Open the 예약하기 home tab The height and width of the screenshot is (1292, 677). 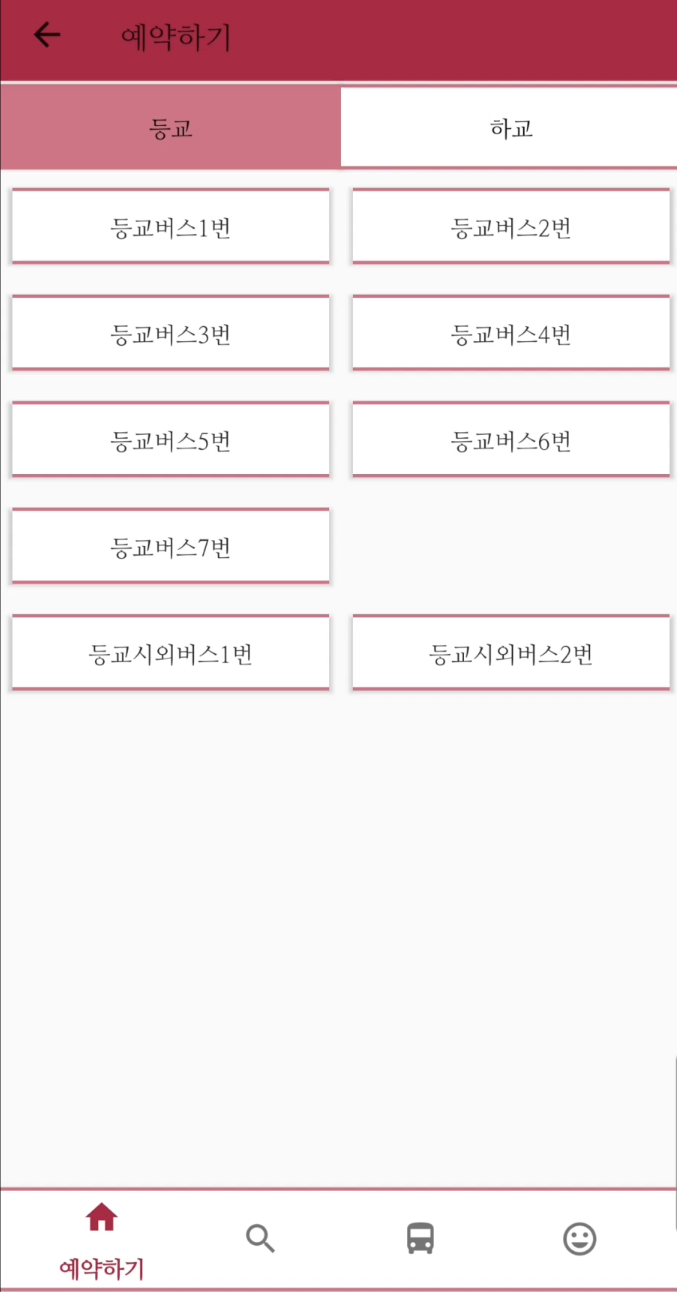101,1240
